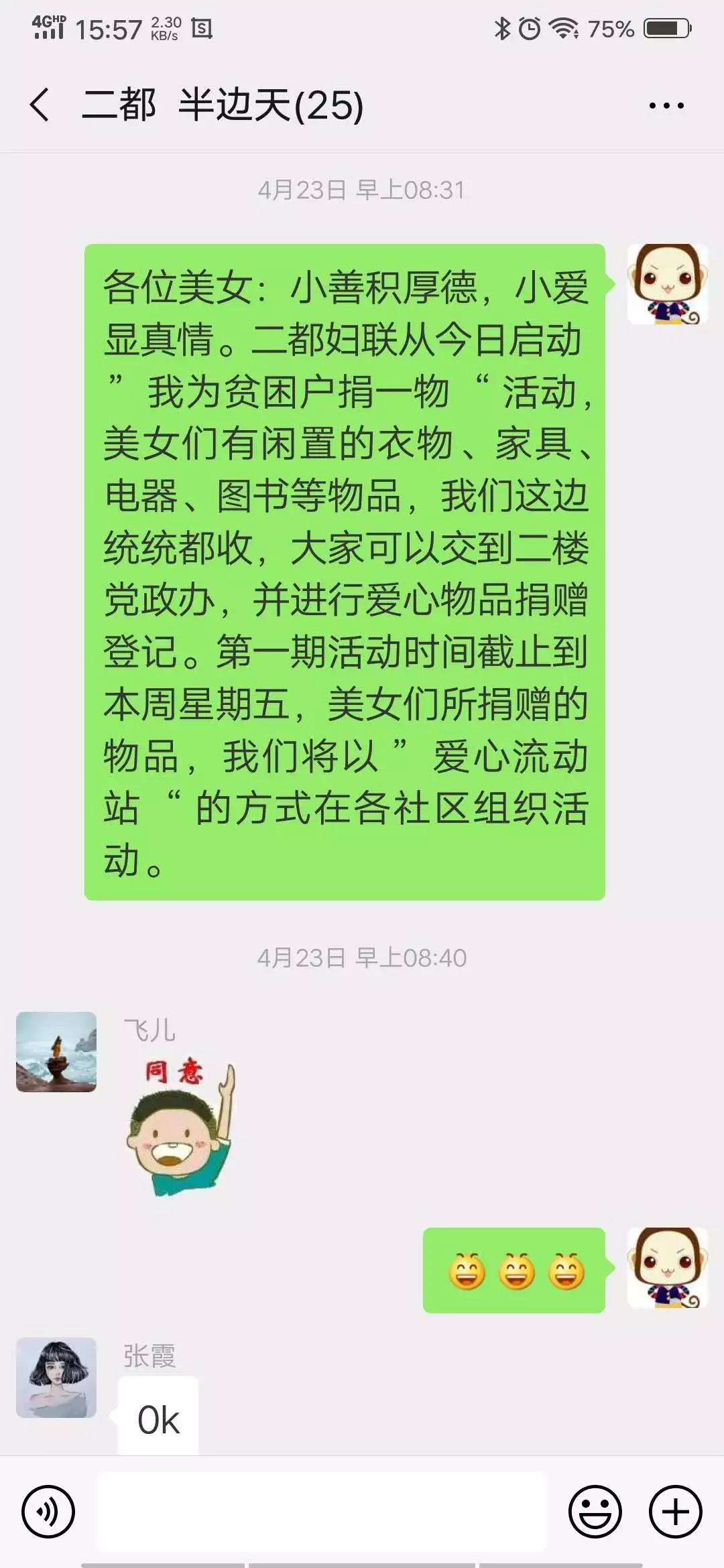Focus the message text field
The width and height of the screenshot is (724, 1568).
(x=322, y=1512)
